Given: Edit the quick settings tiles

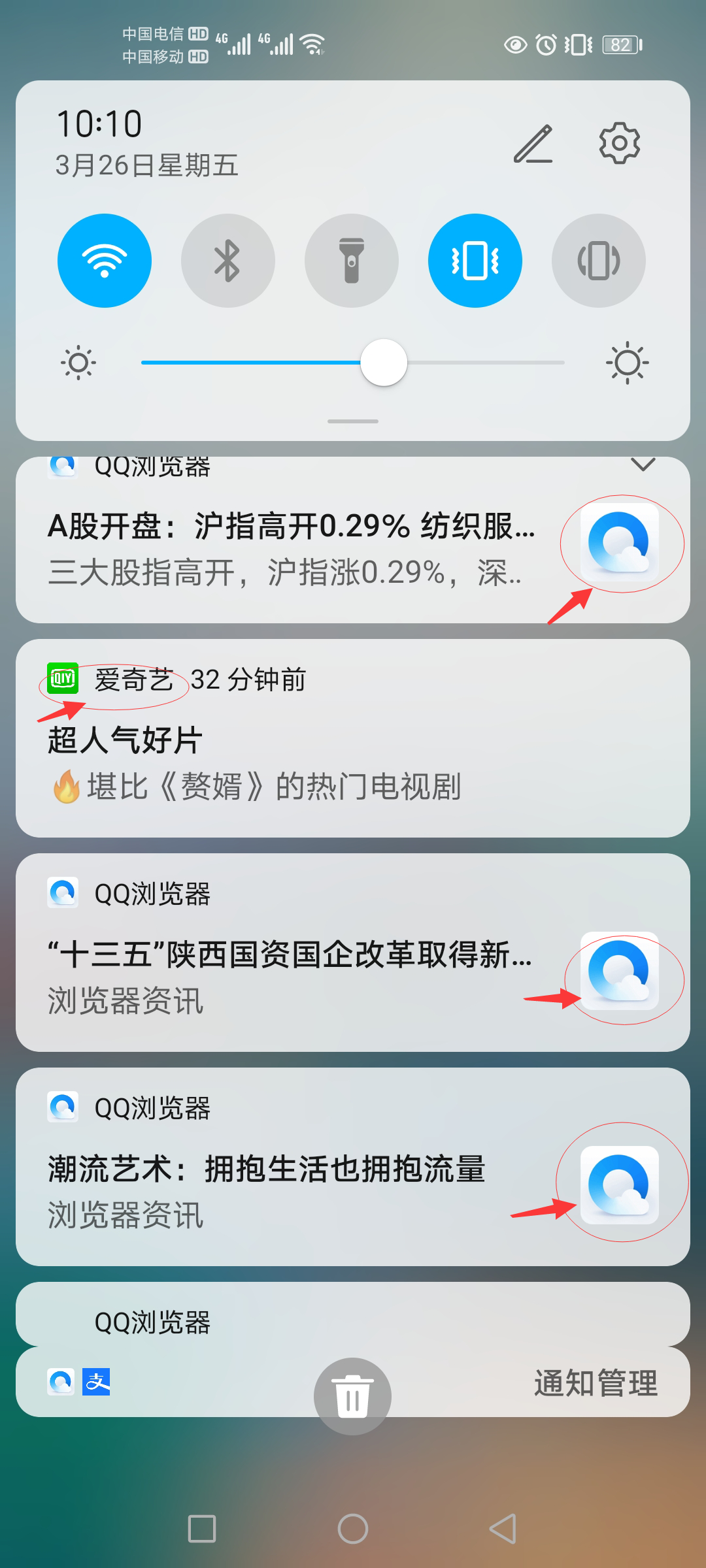Looking at the screenshot, I should point(533,144).
